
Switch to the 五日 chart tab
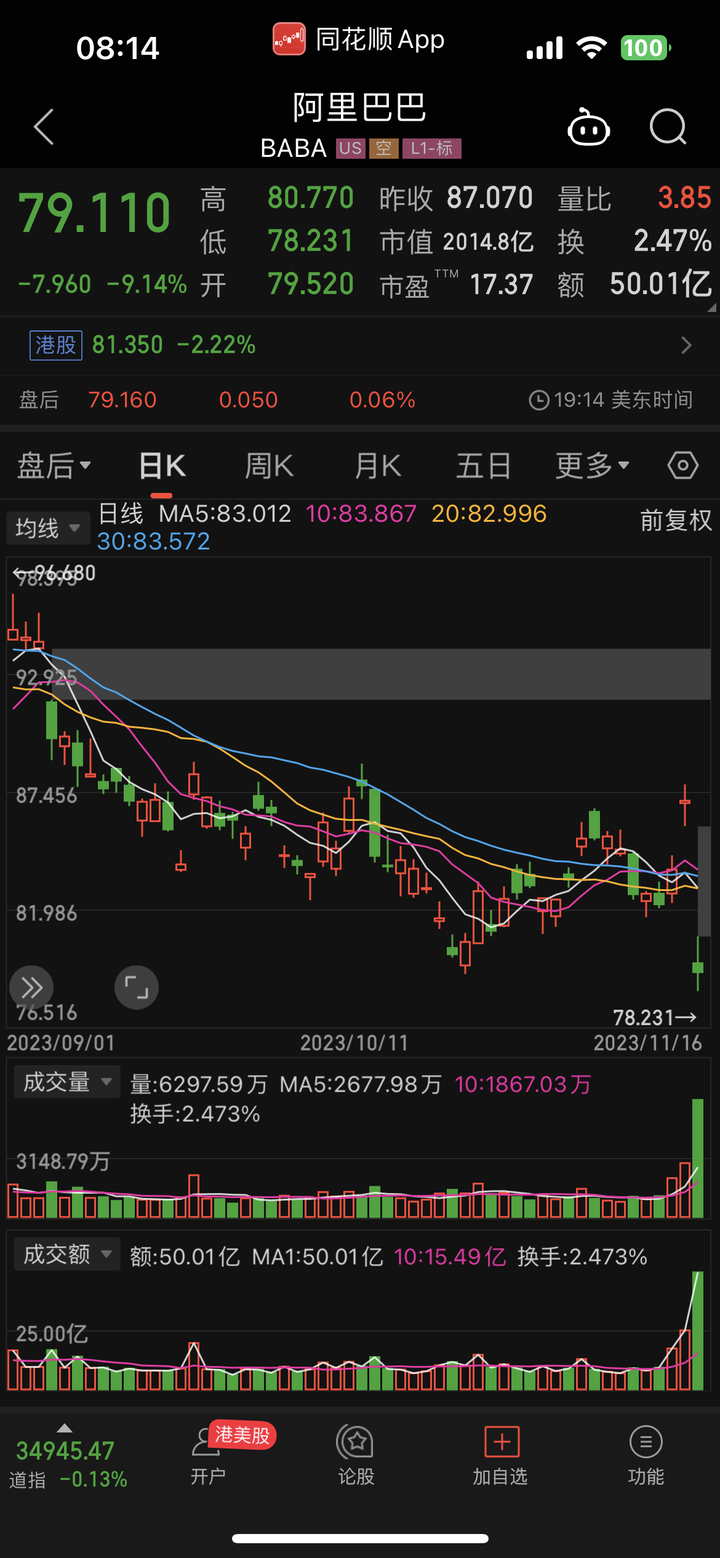click(484, 466)
